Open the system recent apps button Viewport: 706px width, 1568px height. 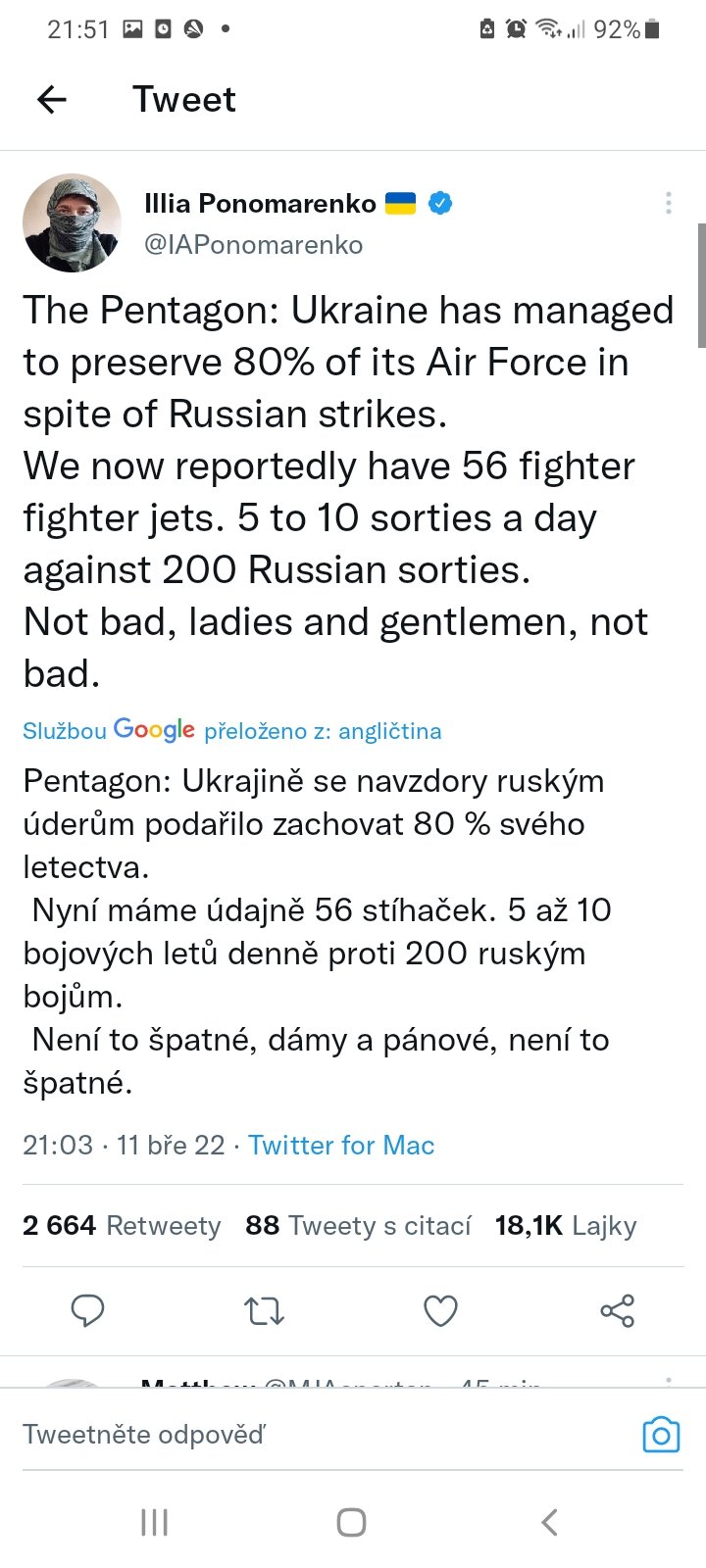coord(155,1522)
